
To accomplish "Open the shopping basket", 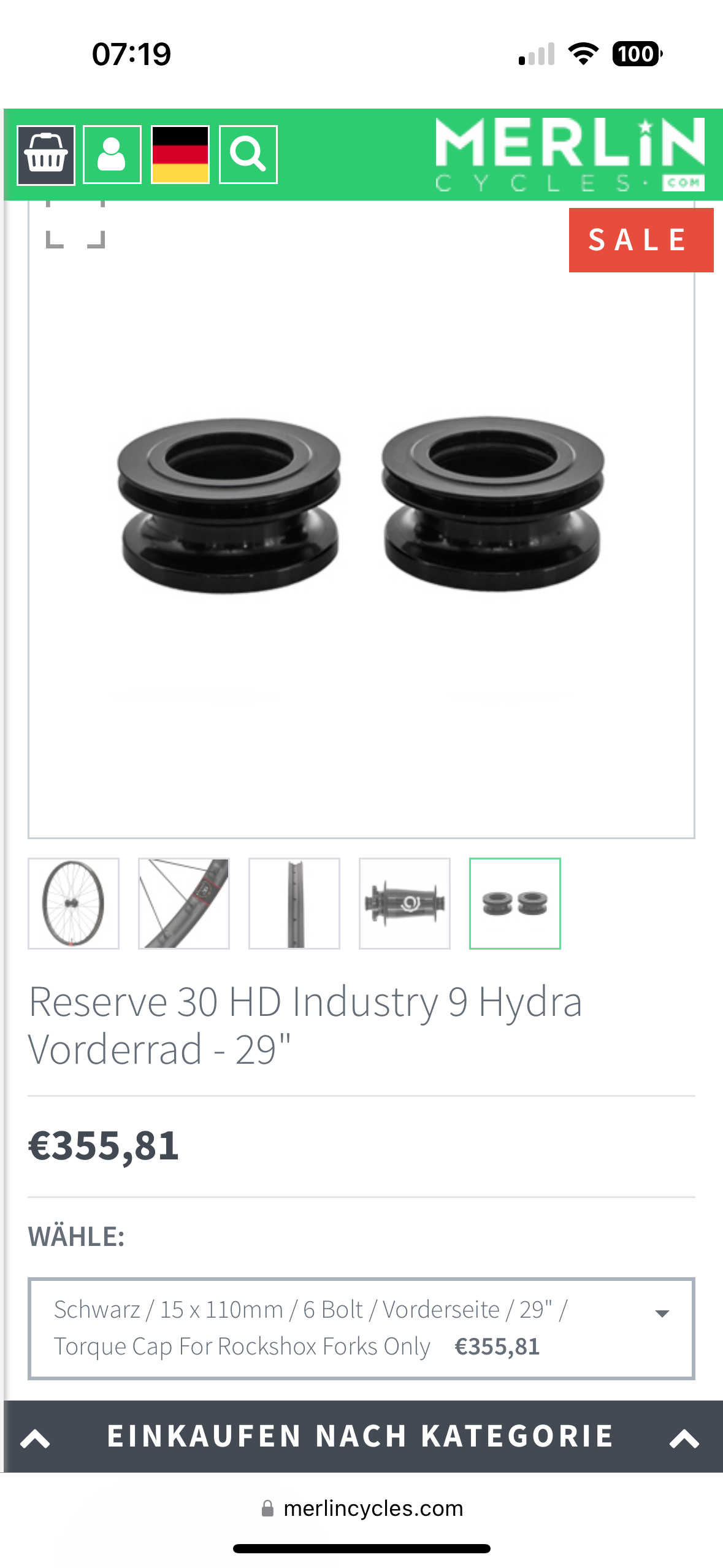I will (46, 155).
